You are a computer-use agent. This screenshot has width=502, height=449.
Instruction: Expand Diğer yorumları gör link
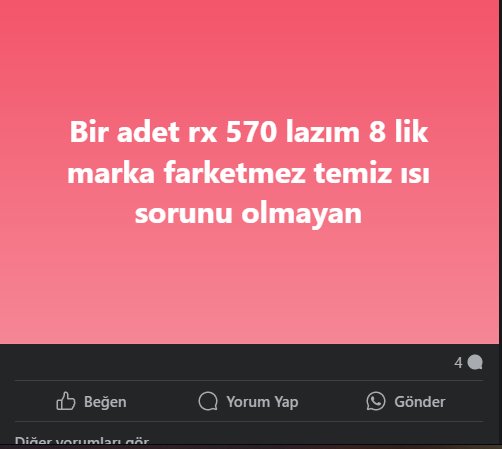click(x=82, y=441)
